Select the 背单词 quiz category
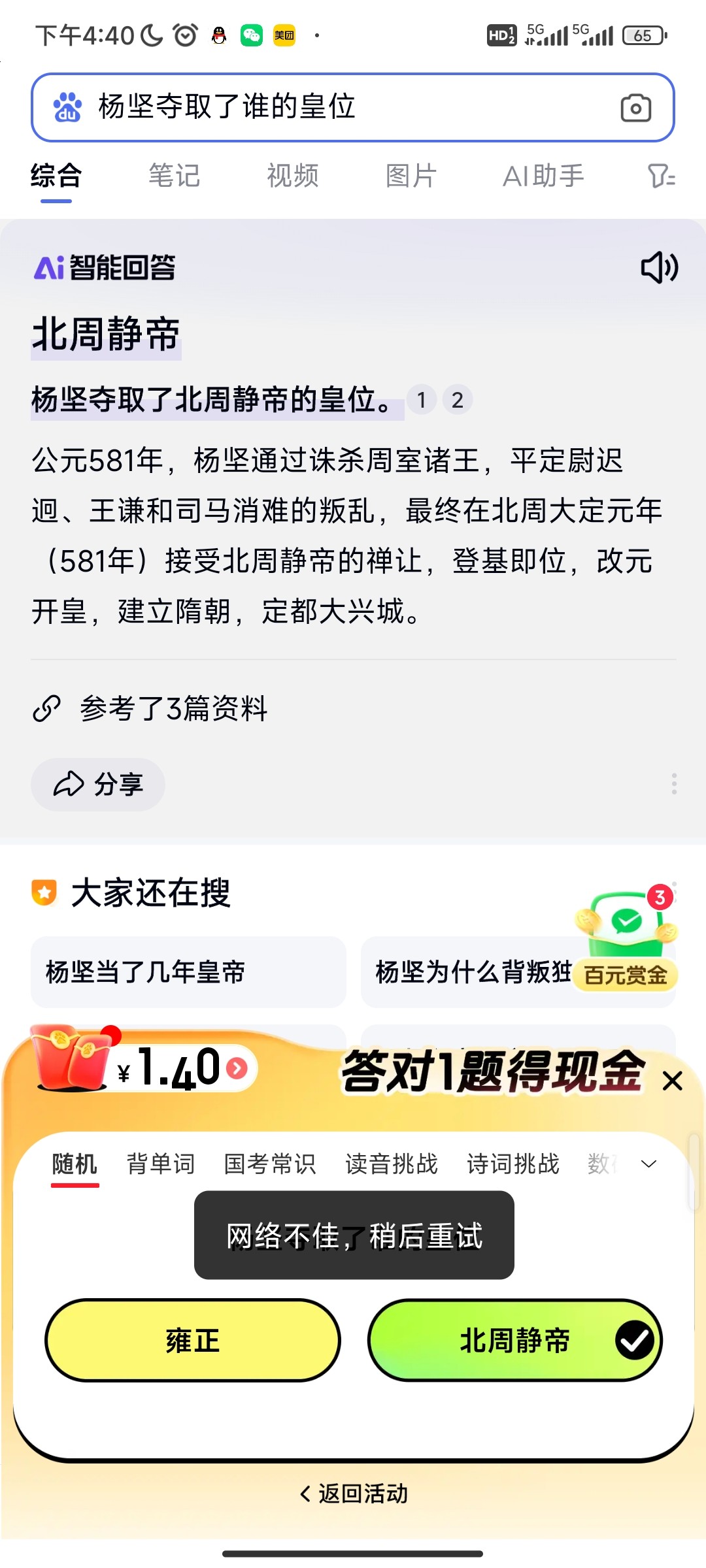Viewport: 706px width, 1568px height. pyautogui.click(x=161, y=1164)
